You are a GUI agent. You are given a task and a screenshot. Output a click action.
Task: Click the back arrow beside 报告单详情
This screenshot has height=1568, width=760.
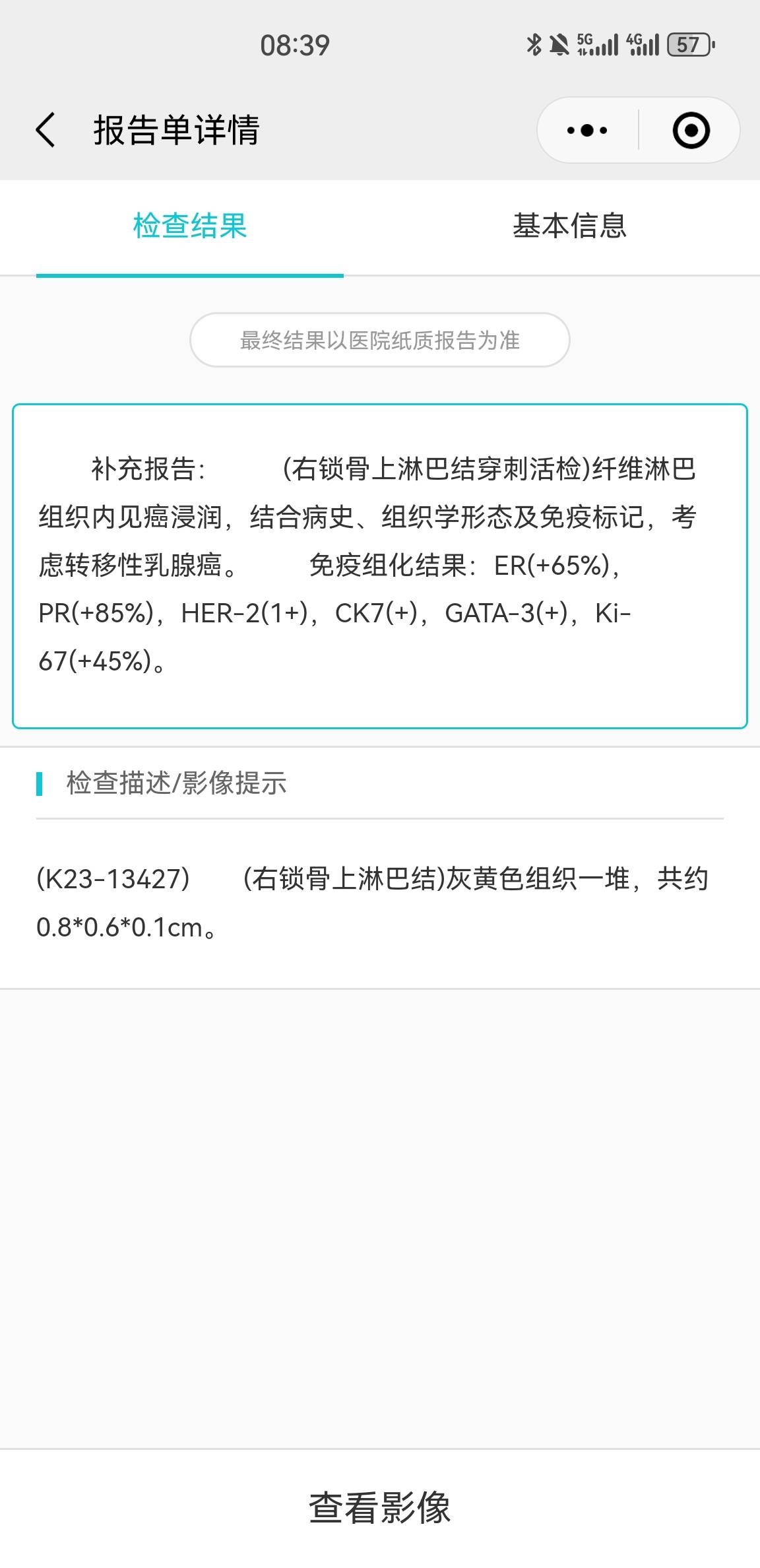pyautogui.click(x=44, y=130)
